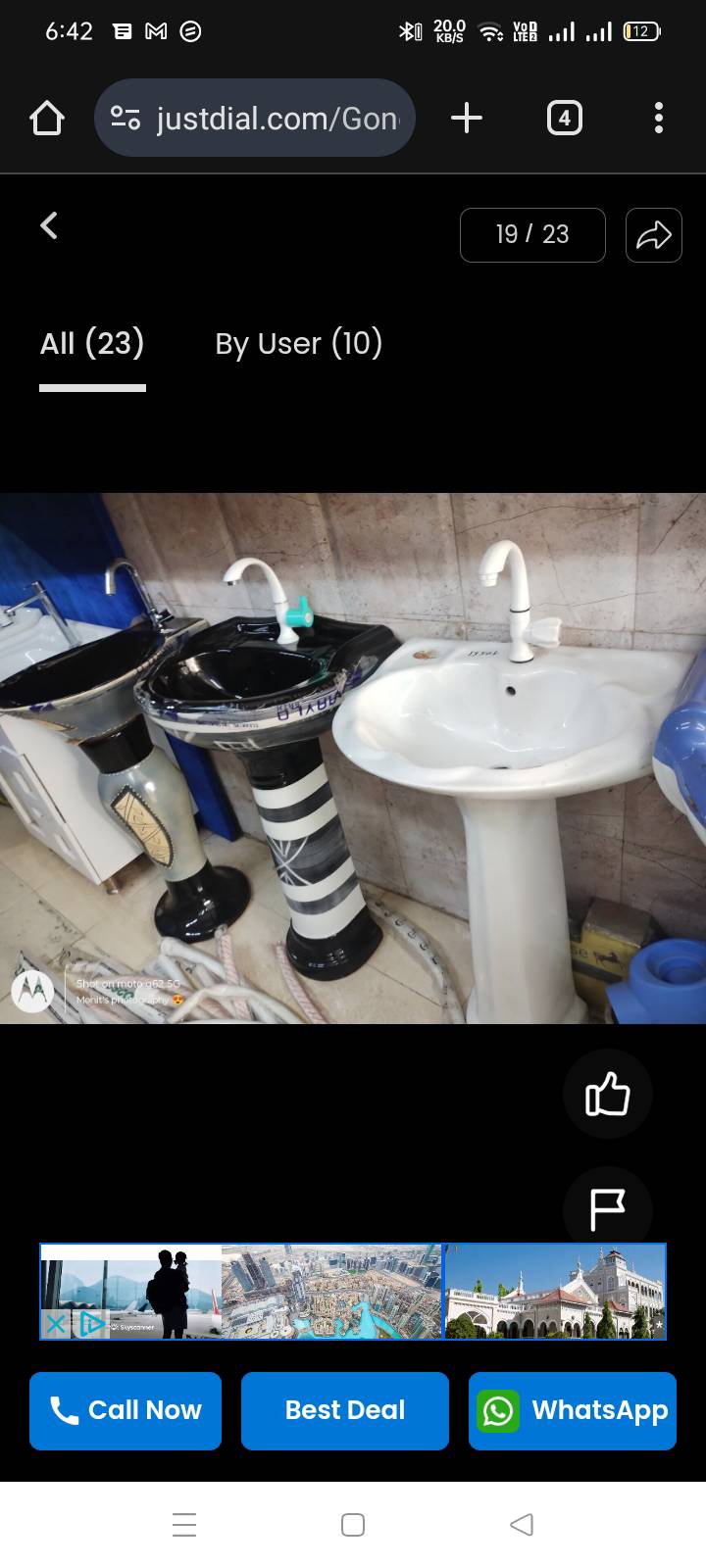Screen dimensions: 706x1568
Task: Open the browser overflow menu
Action: tap(658, 119)
